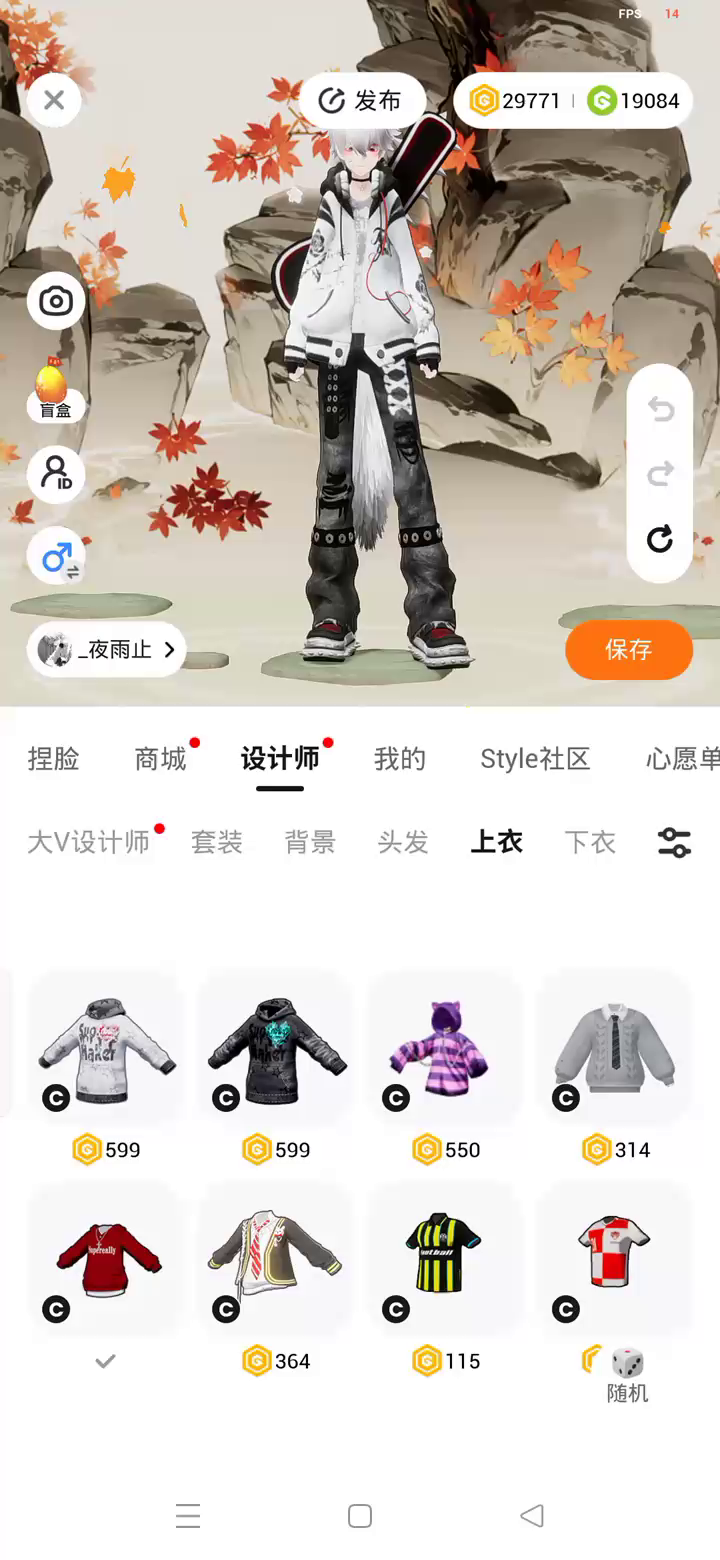The image size is (720, 1560).
Task: Switch to the 捏脸 tab
Action: pyautogui.click(x=53, y=759)
